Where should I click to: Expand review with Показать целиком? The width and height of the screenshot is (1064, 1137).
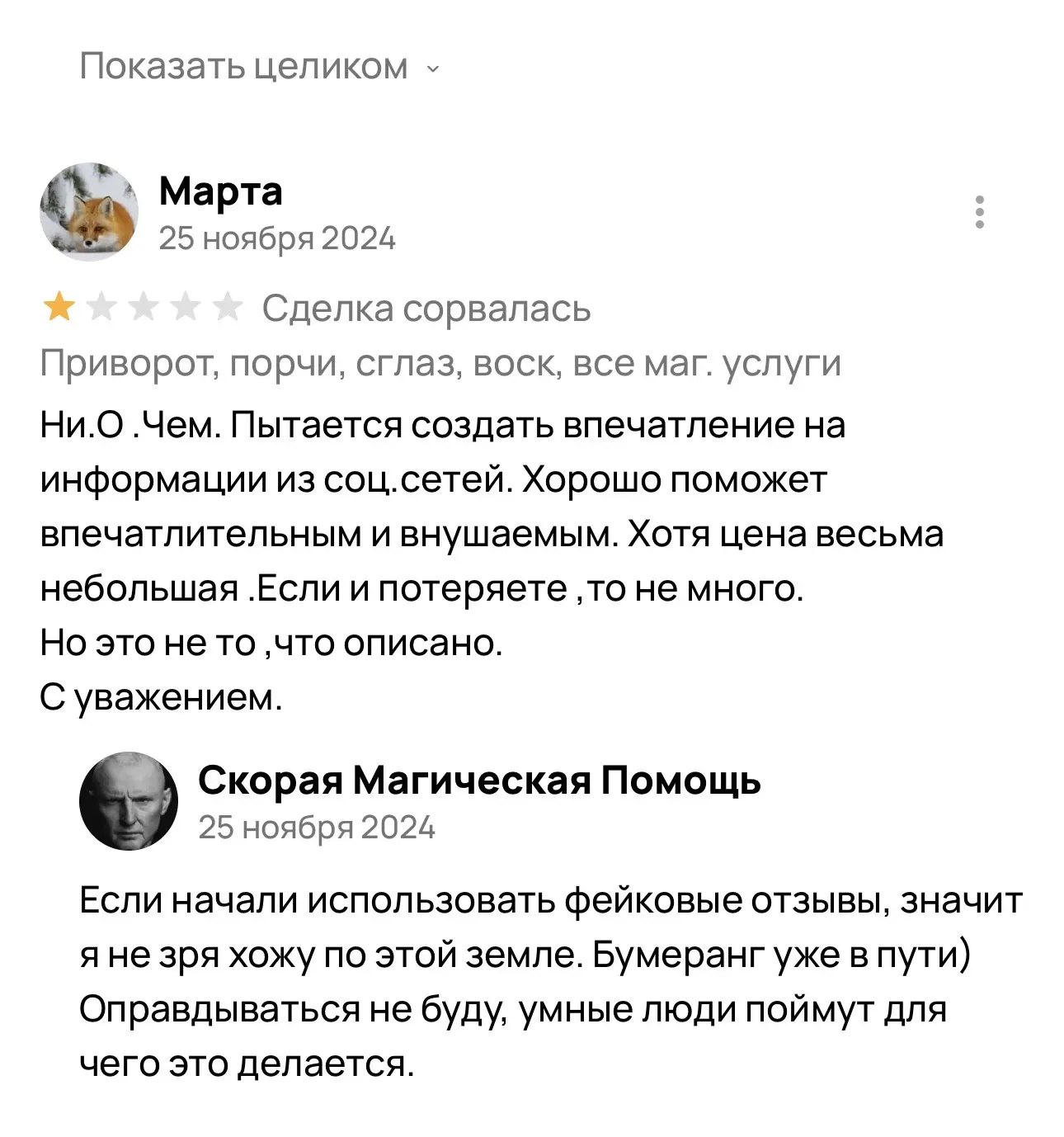258,66
